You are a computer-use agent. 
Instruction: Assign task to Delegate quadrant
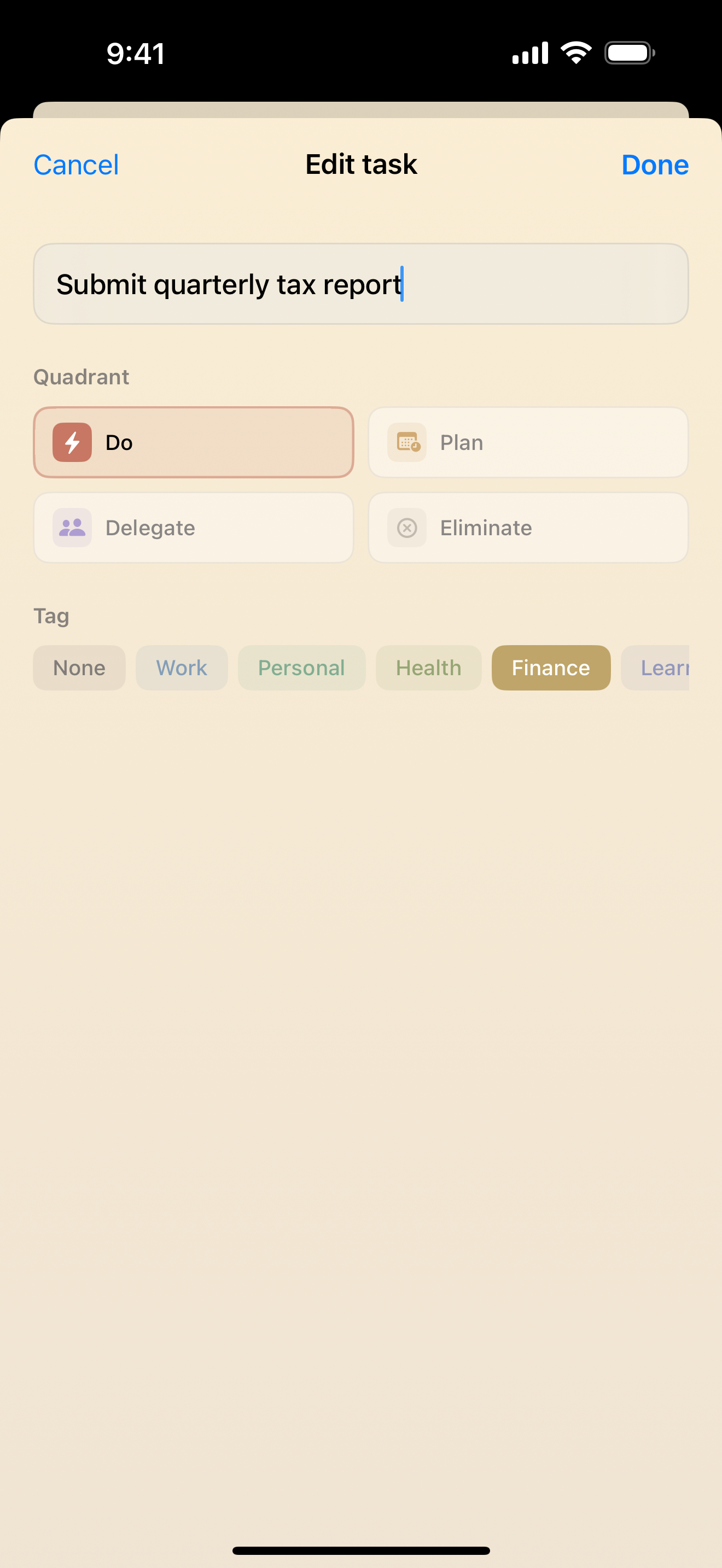tap(194, 528)
